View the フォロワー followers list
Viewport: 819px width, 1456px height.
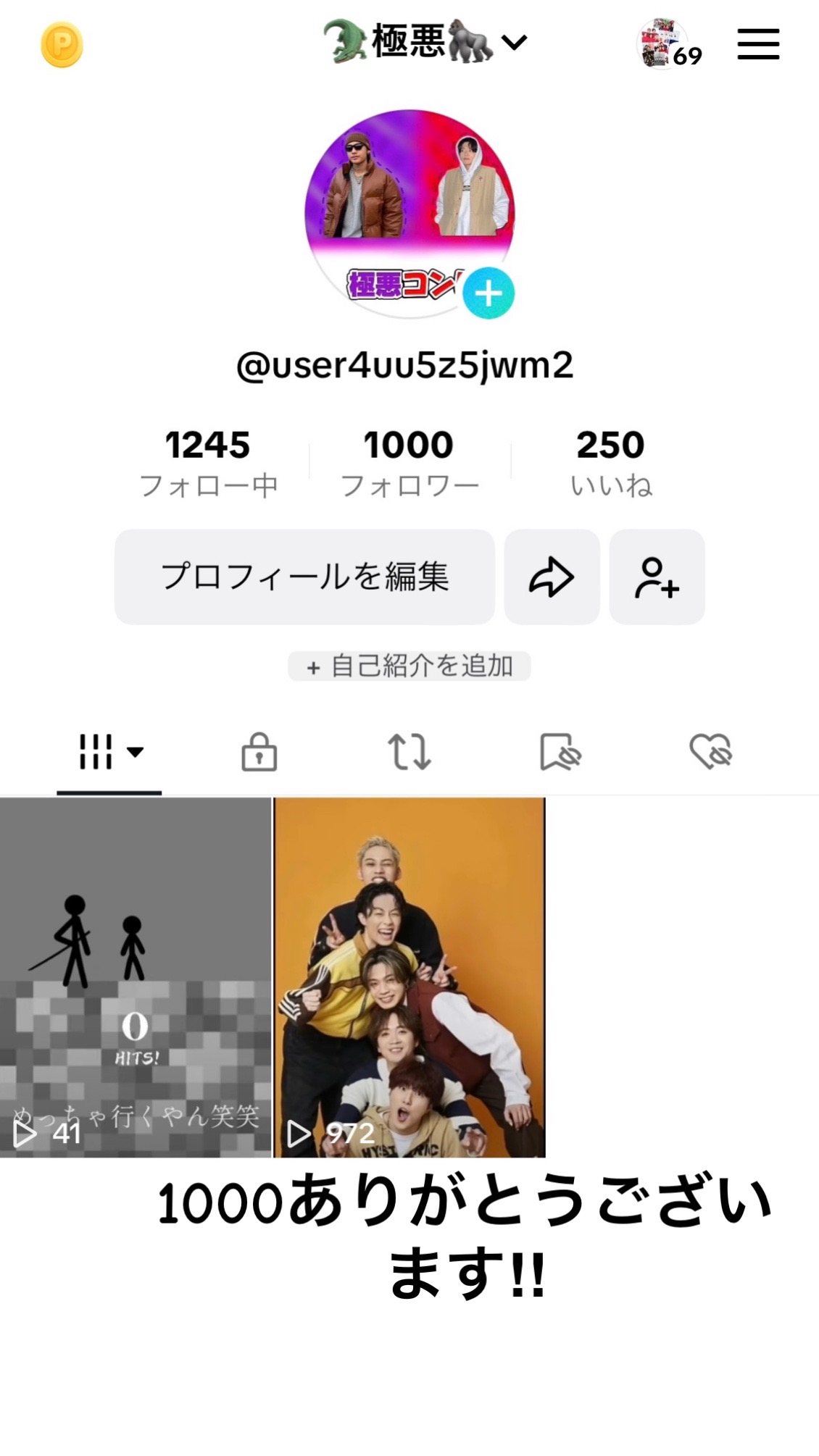coord(409,463)
